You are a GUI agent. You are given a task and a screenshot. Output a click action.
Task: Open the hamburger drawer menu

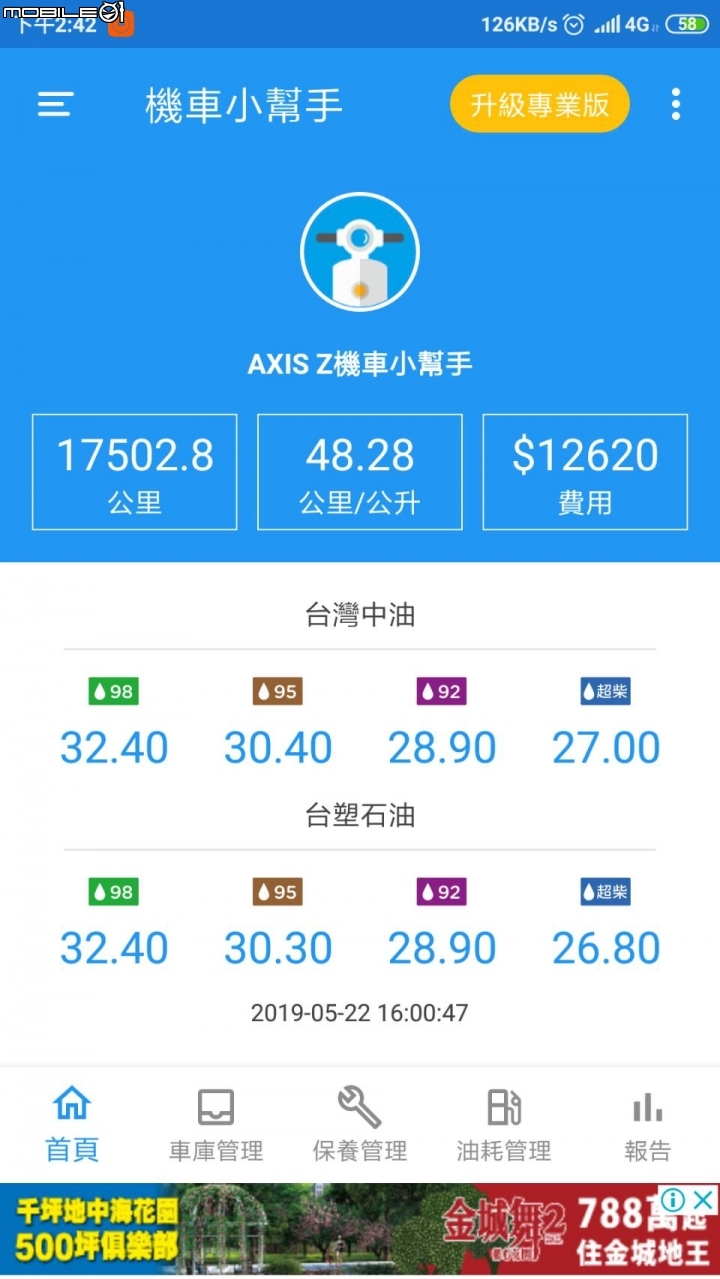55,105
